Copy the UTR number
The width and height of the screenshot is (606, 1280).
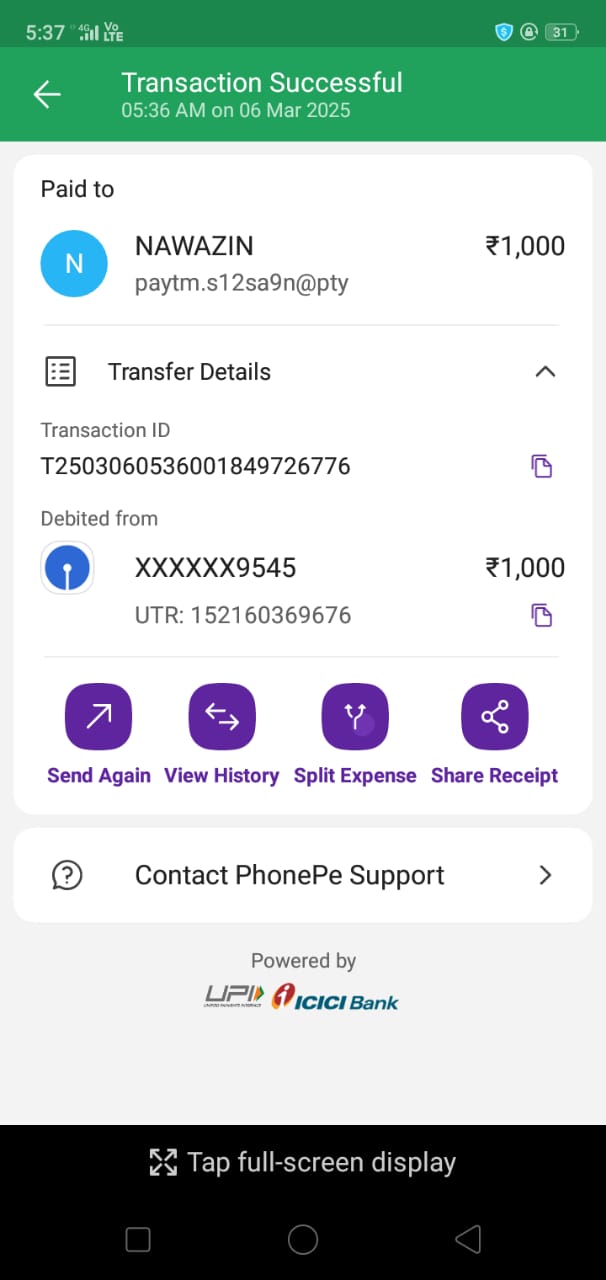coord(541,615)
